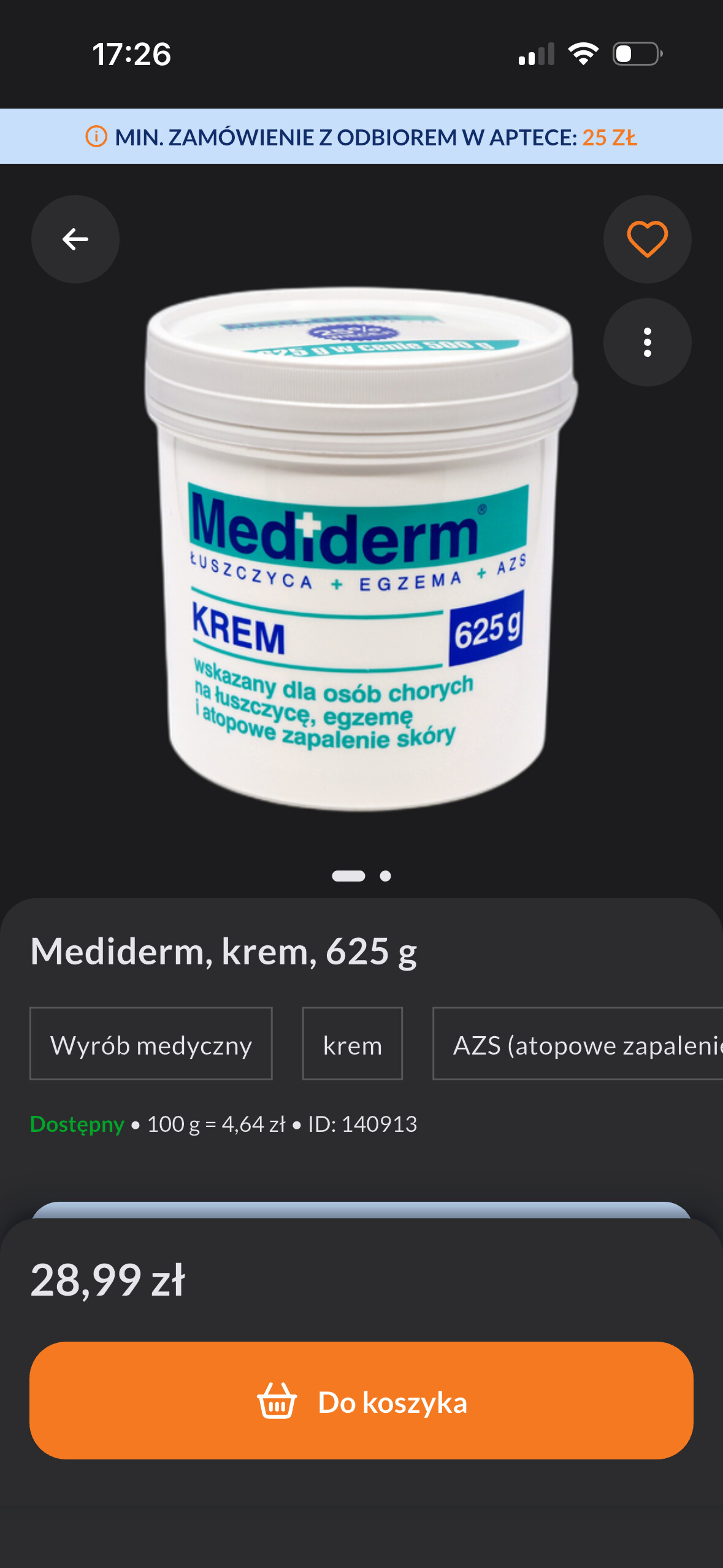The image size is (723, 1568).
Task: Open the three-dot overflow menu
Action: pos(647,342)
